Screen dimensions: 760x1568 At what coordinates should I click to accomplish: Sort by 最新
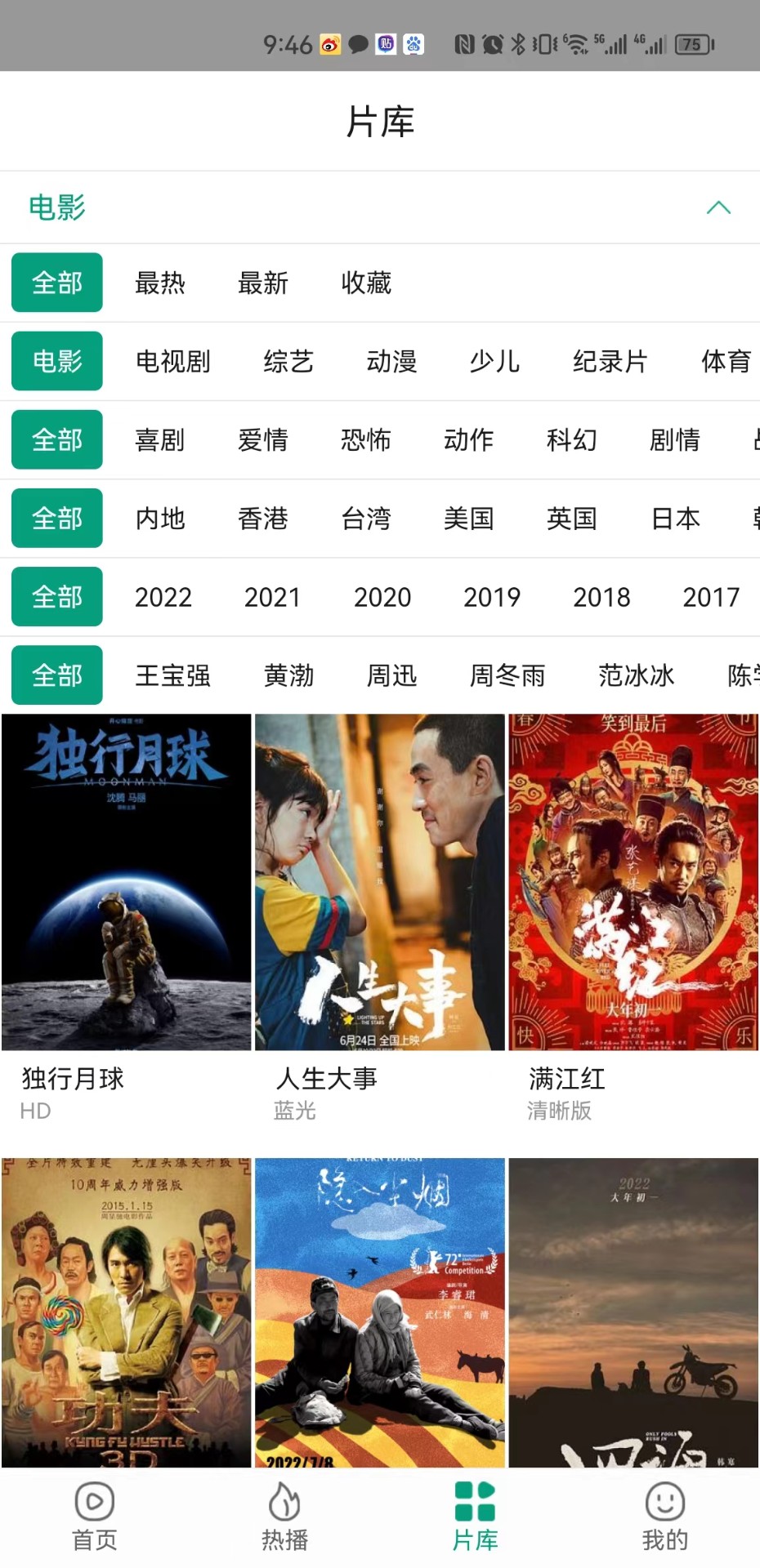click(x=263, y=283)
